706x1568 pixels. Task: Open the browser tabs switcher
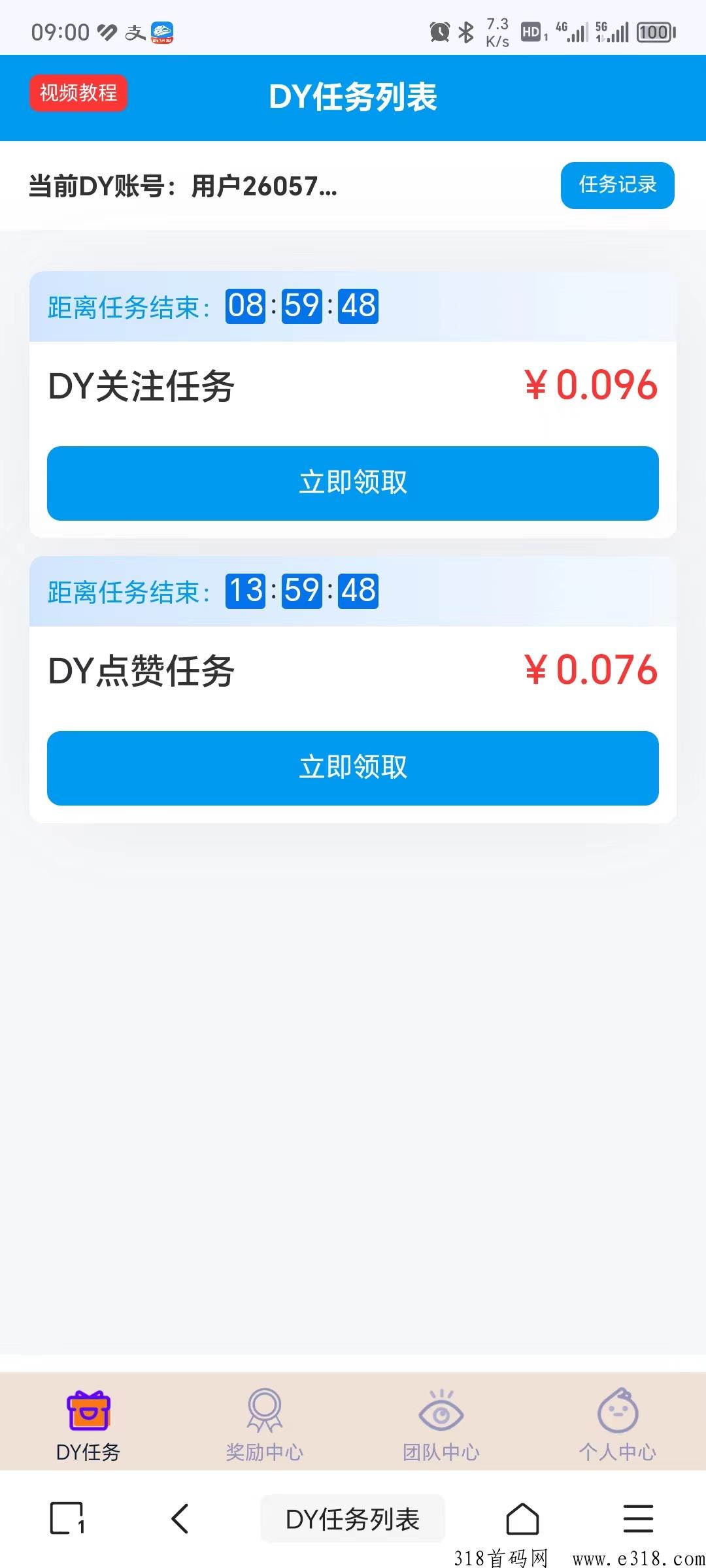click(67, 1518)
